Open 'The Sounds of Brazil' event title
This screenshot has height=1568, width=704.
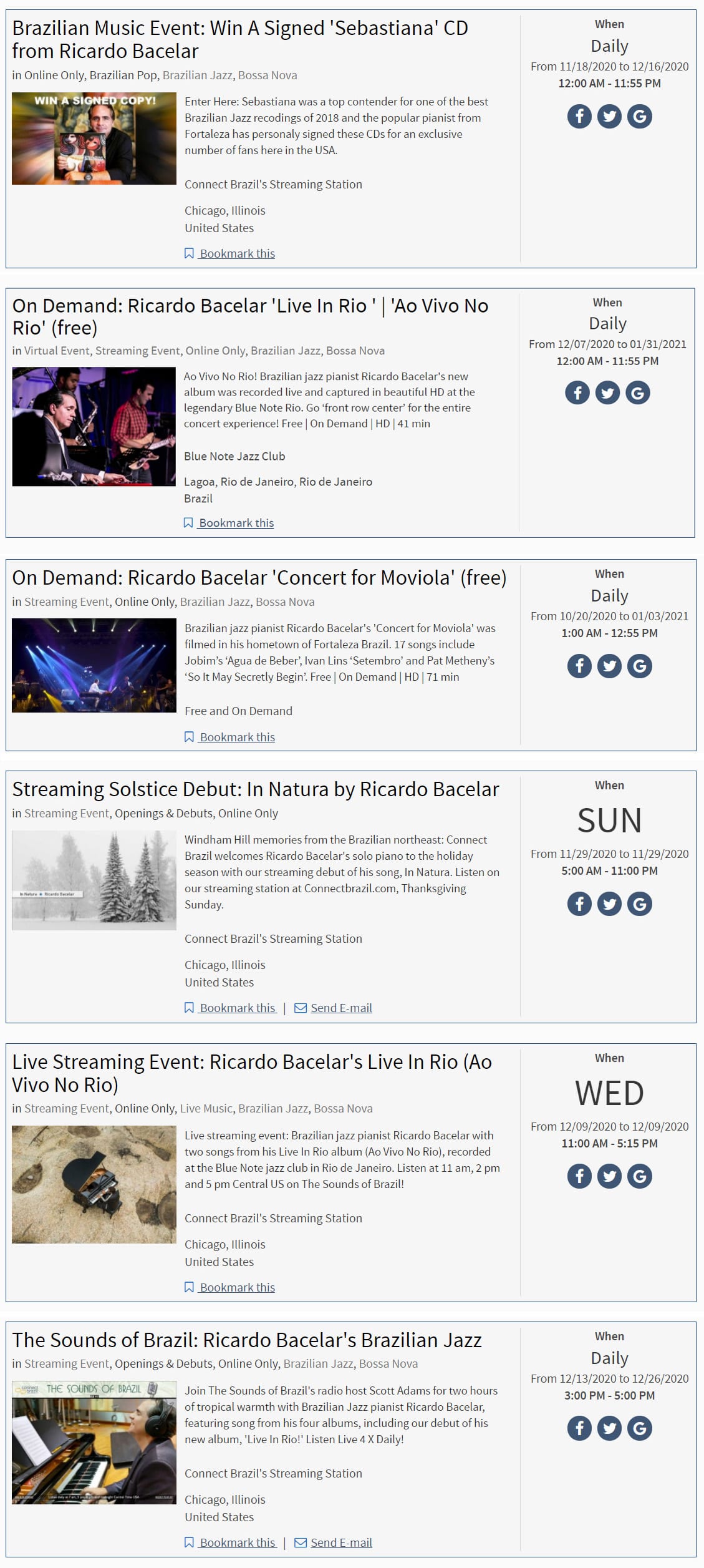tap(247, 1340)
